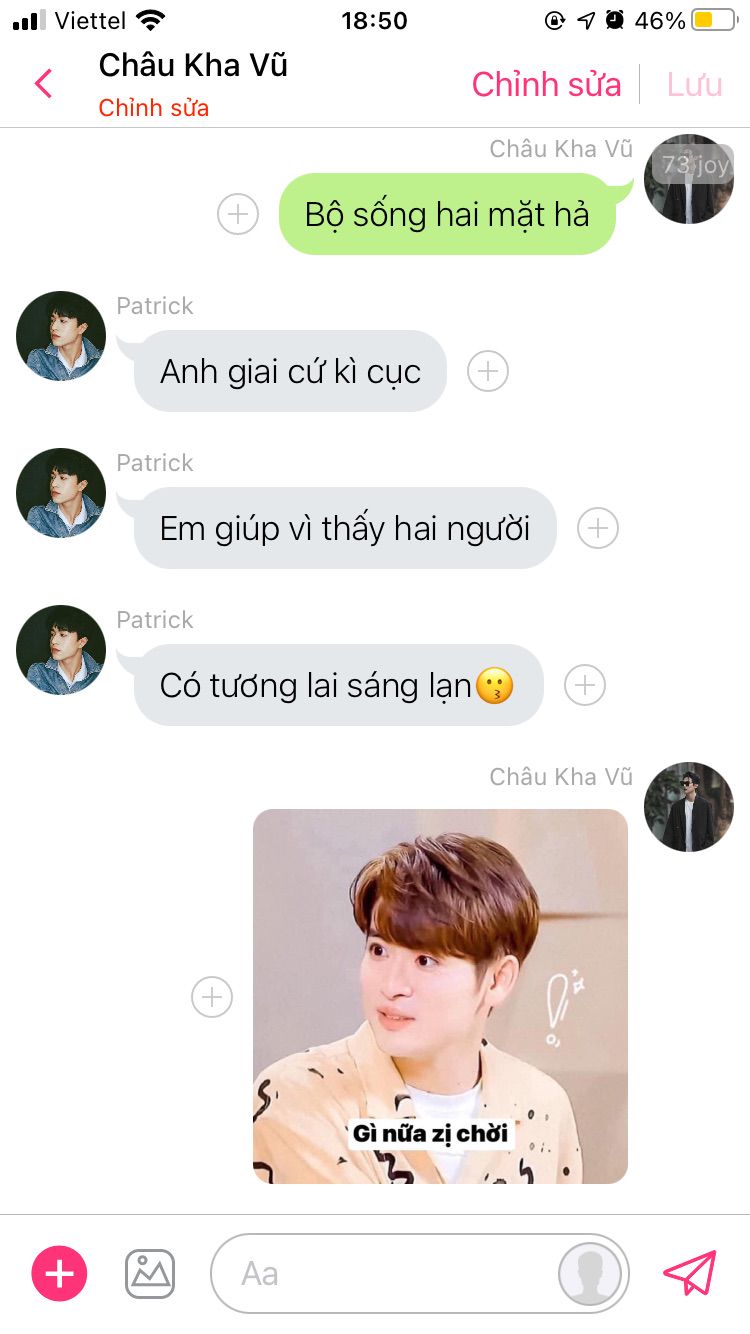Switch sender via avatar in input box
Viewport: 750px width, 1334px height.
(590, 1274)
